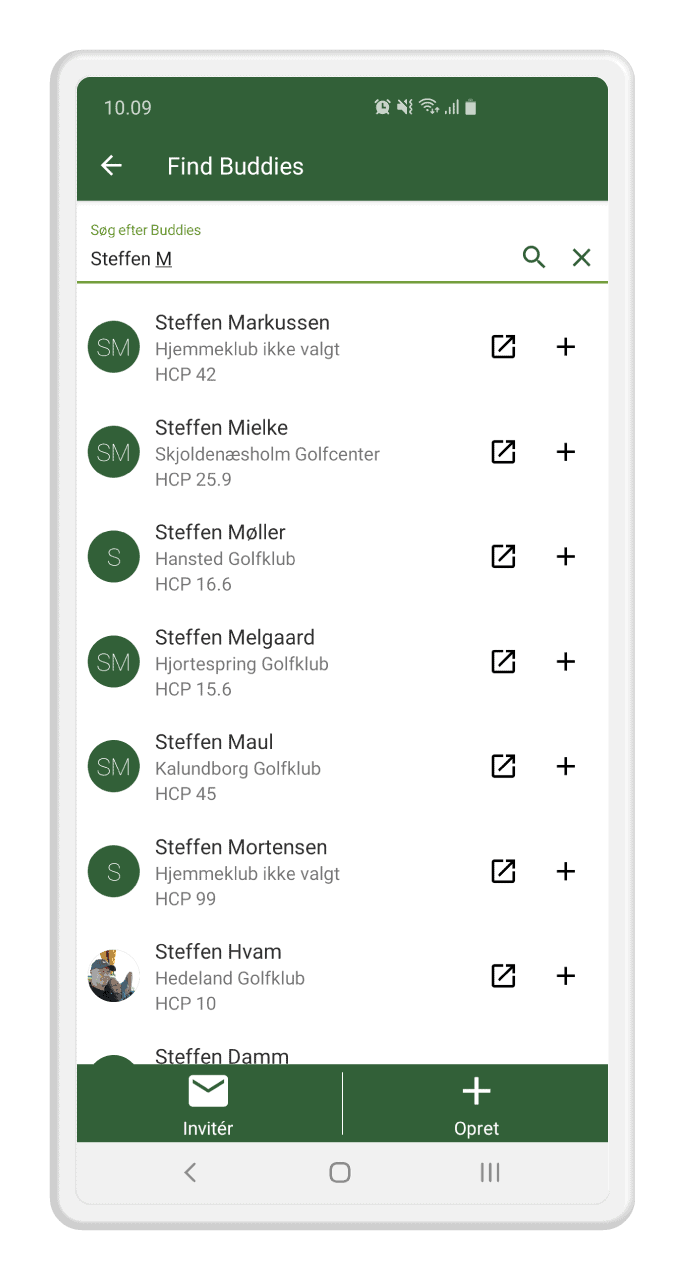The height and width of the screenshot is (1280, 685).
Task: Go to the phone home screen
Action: pyautogui.click(x=340, y=1173)
